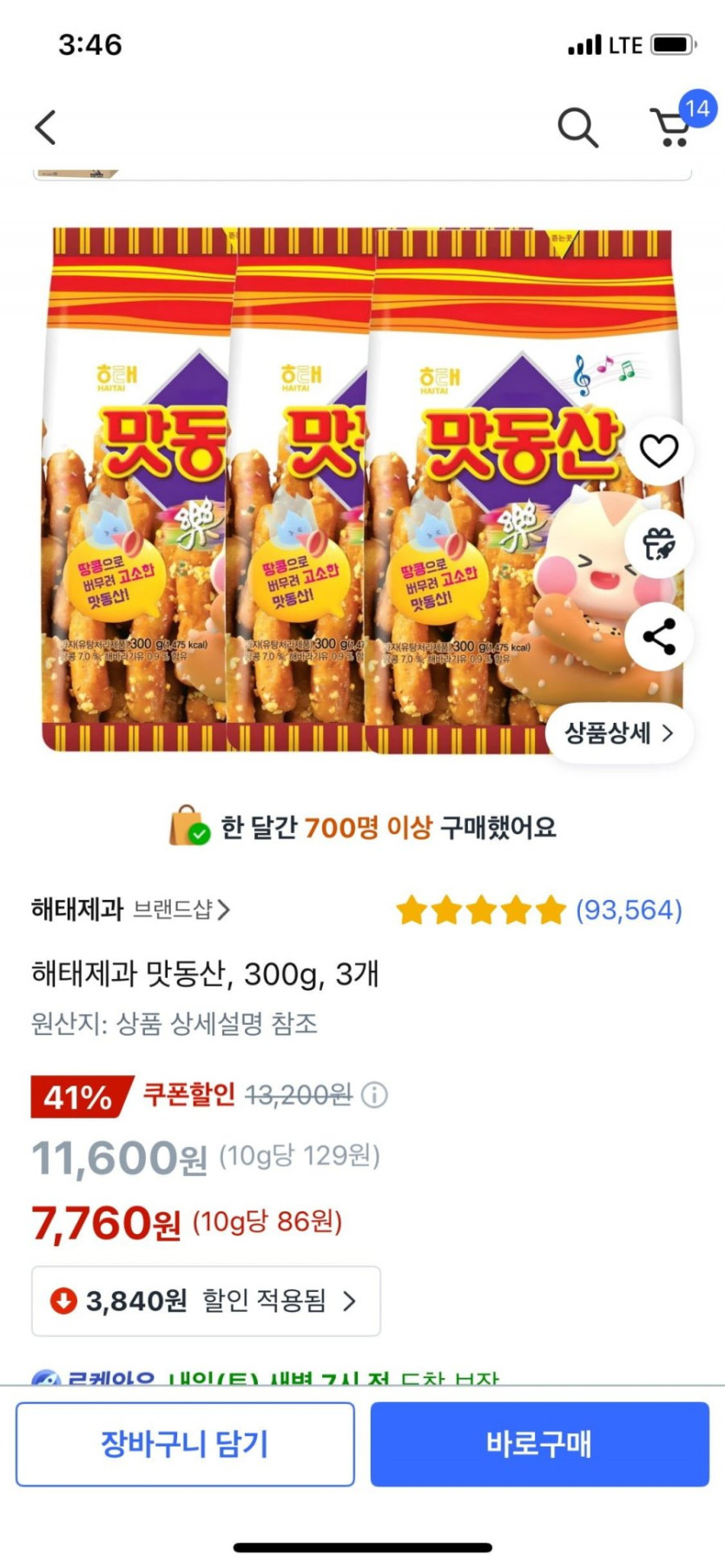Screen dimensions: 725x1568
Task: Tap the gift icon beside the product image
Action: point(659,544)
